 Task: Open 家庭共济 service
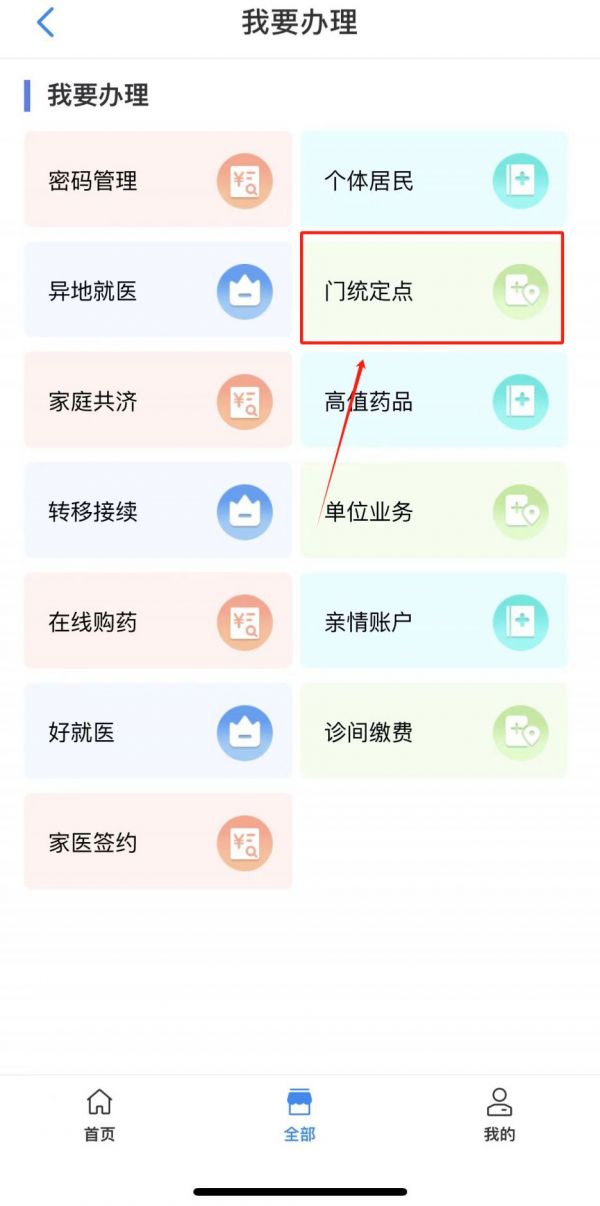coord(158,402)
